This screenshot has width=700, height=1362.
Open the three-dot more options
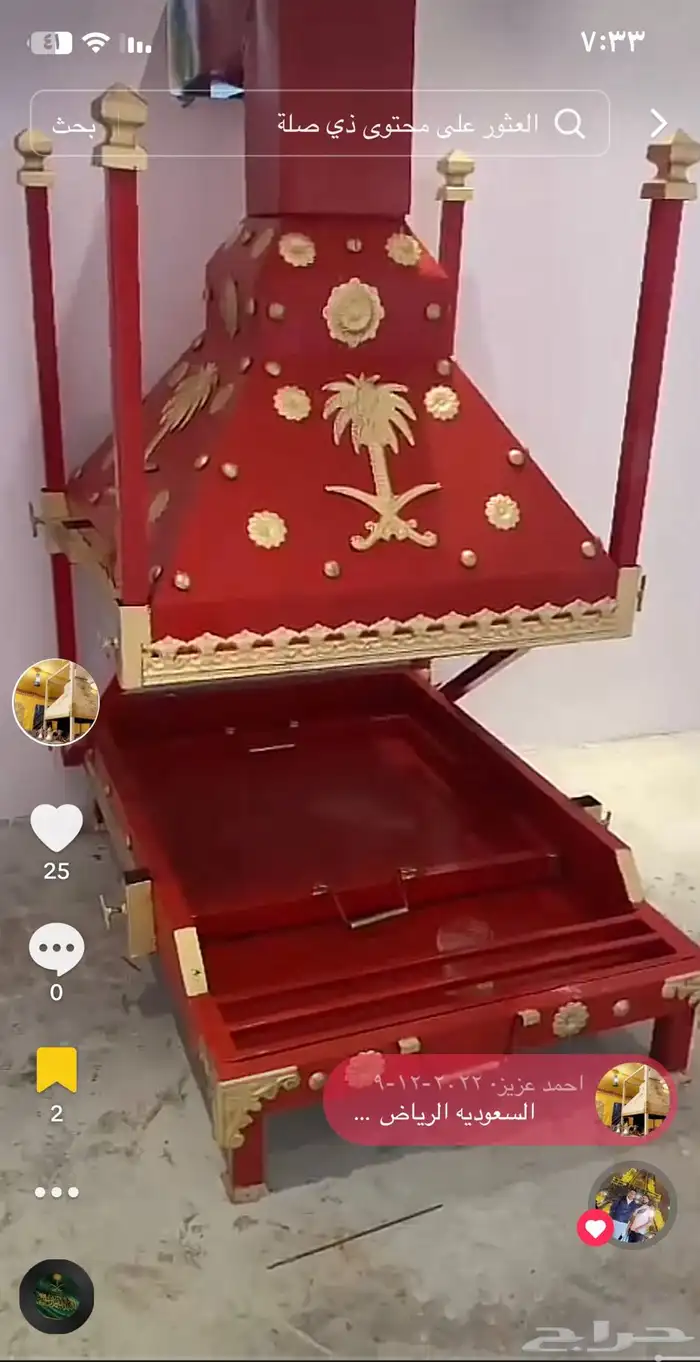pyautogui.click(x=56, y=1192)
